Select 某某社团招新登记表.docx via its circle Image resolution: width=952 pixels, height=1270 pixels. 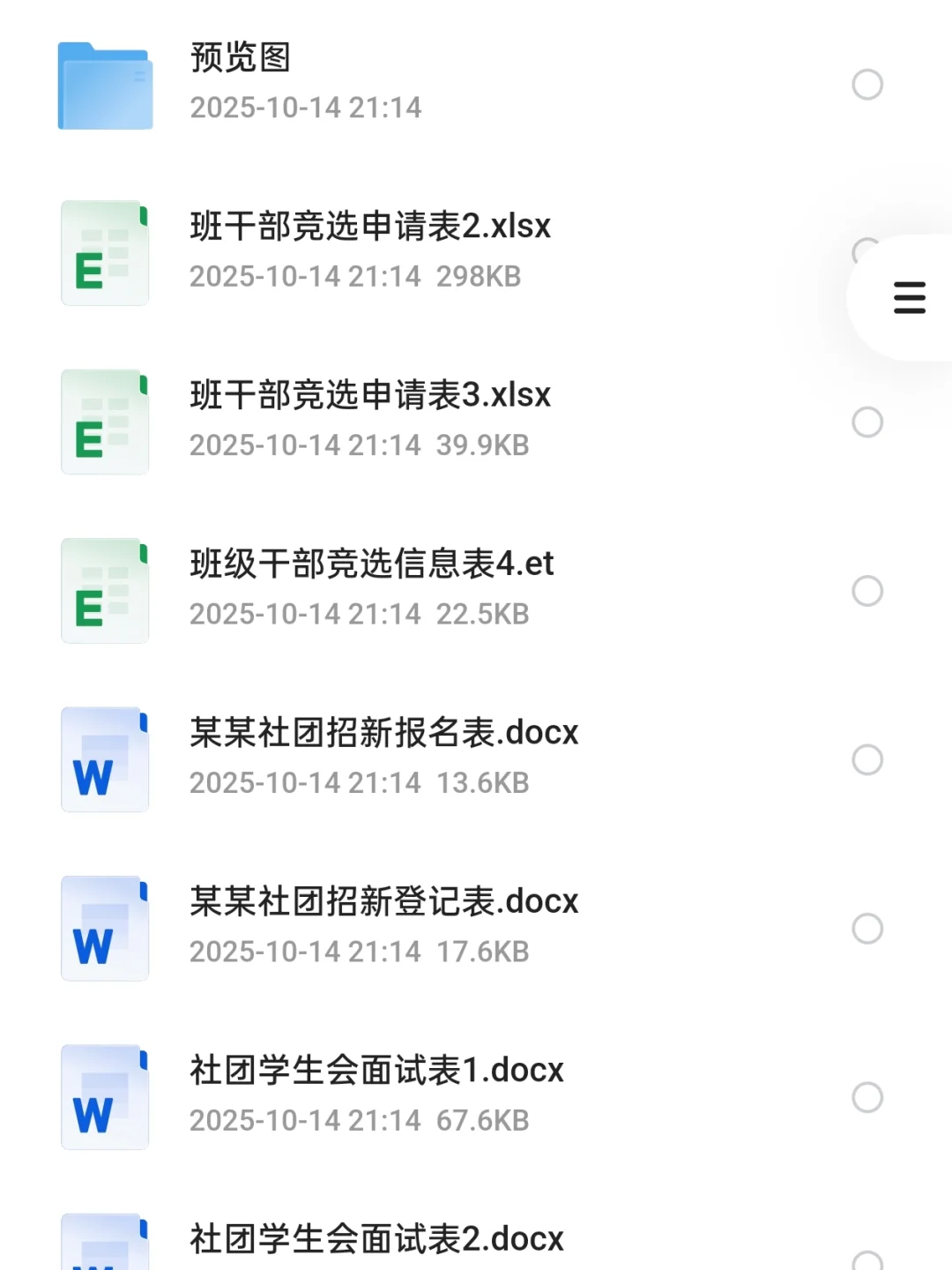click(x=867, y=929)
